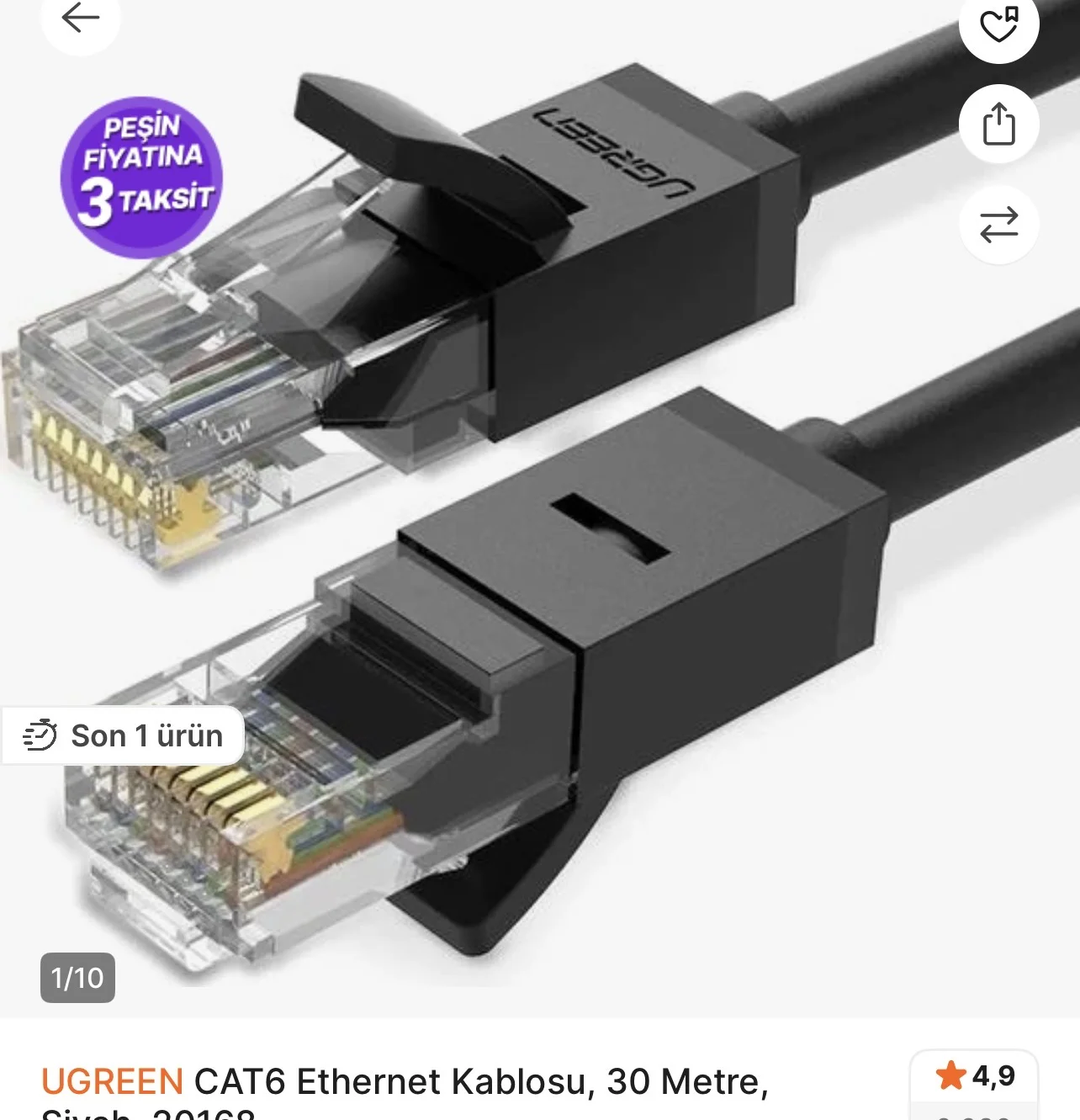Open the 4,9 star rating reviews
Image resolution: width=1080 pixels, height=1120 pixels.
coord(975,1076)
